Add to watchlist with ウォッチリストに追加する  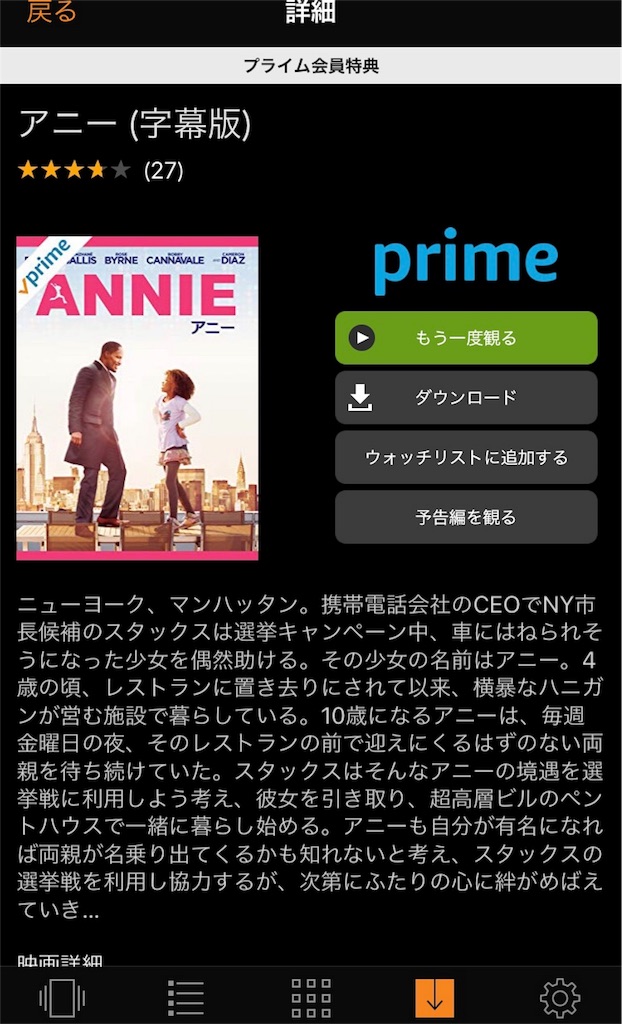point(466,457)
